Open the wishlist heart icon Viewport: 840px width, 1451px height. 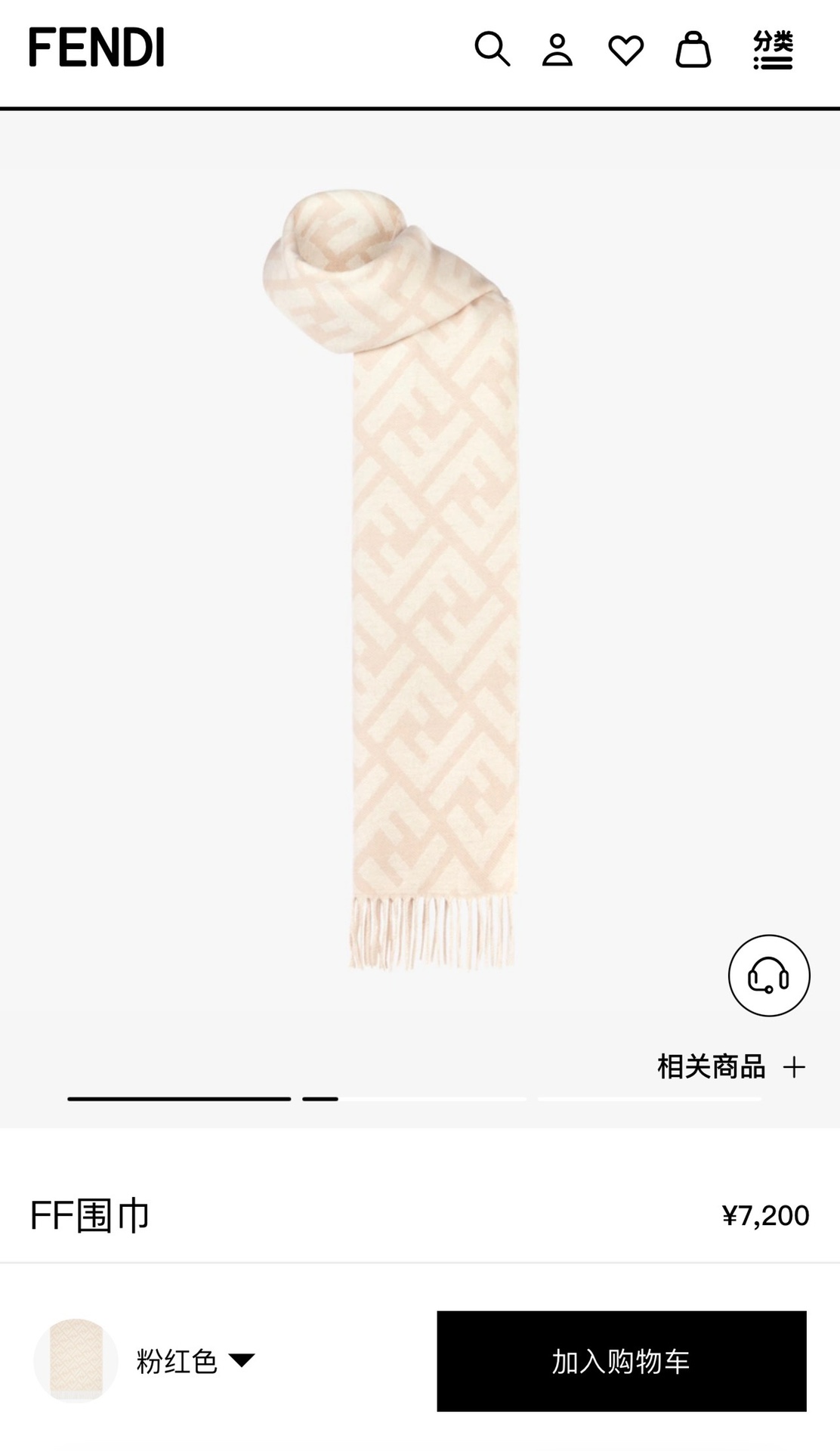625,51
